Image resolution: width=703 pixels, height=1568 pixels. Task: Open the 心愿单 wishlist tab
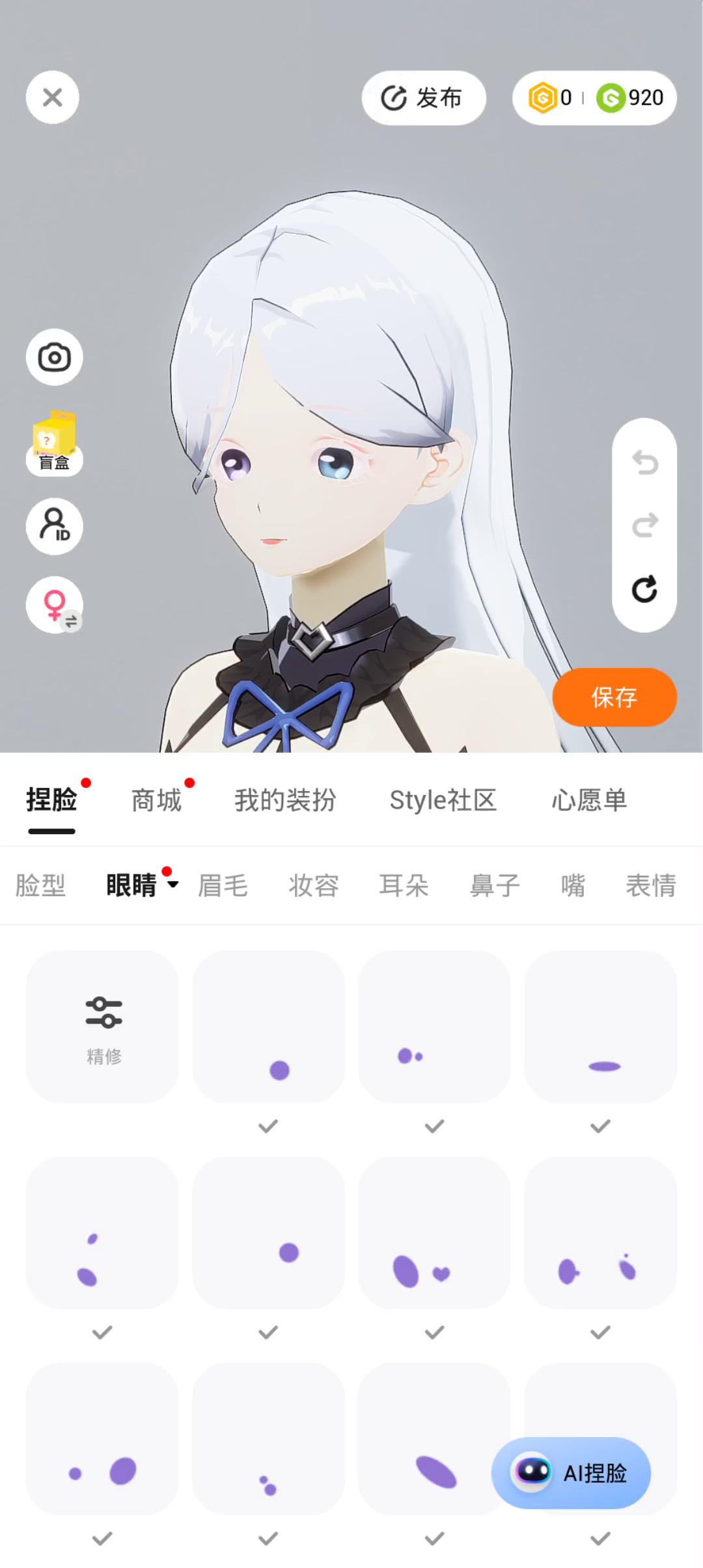pos(589,800)
